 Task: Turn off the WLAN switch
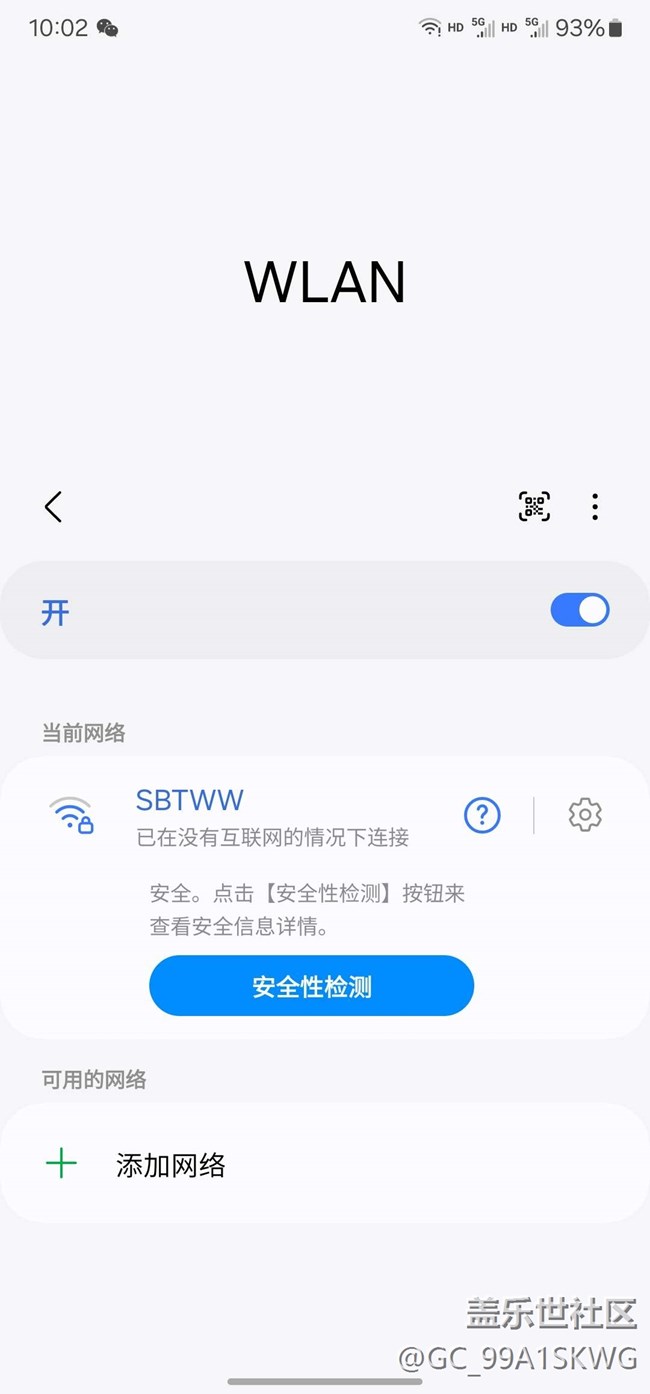[580, 610]
